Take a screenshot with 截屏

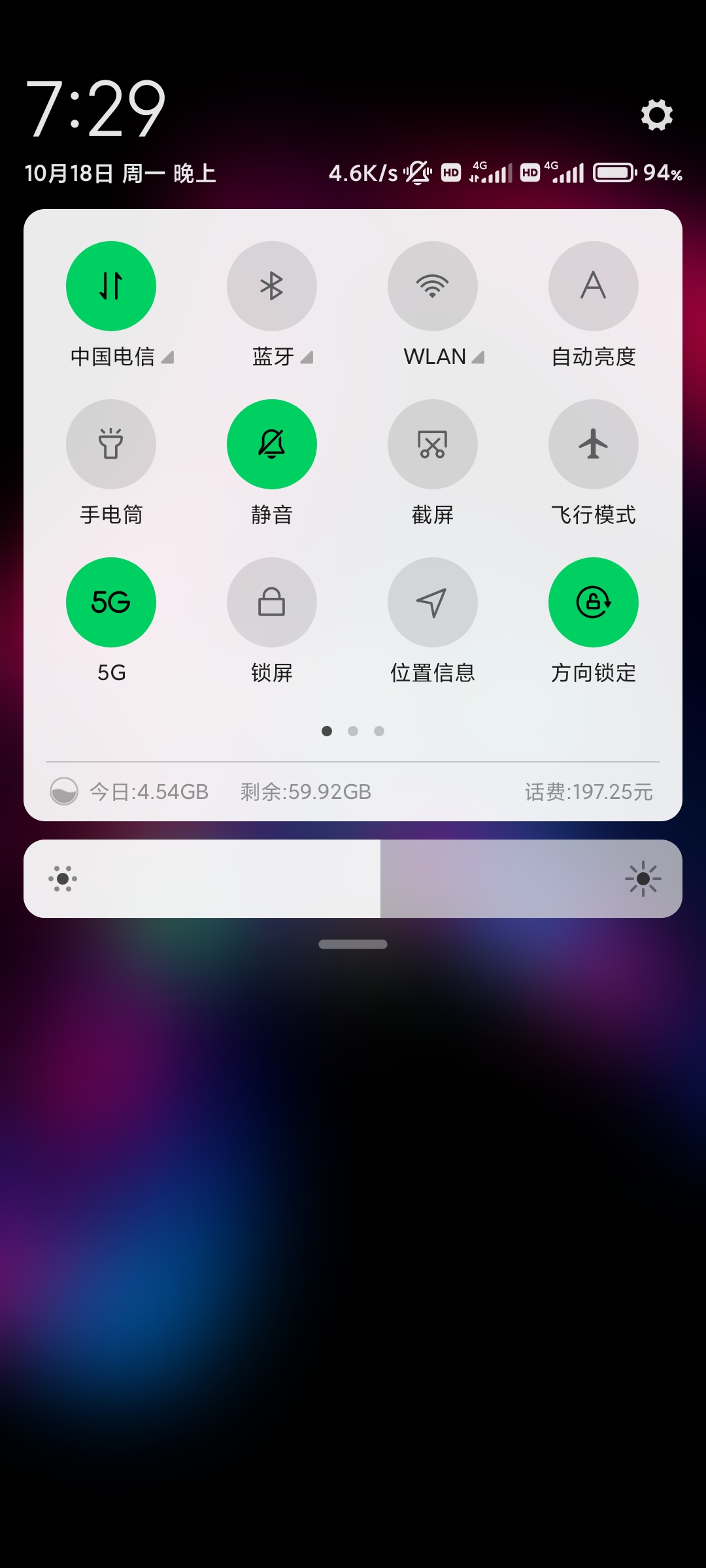click(433, 444)
